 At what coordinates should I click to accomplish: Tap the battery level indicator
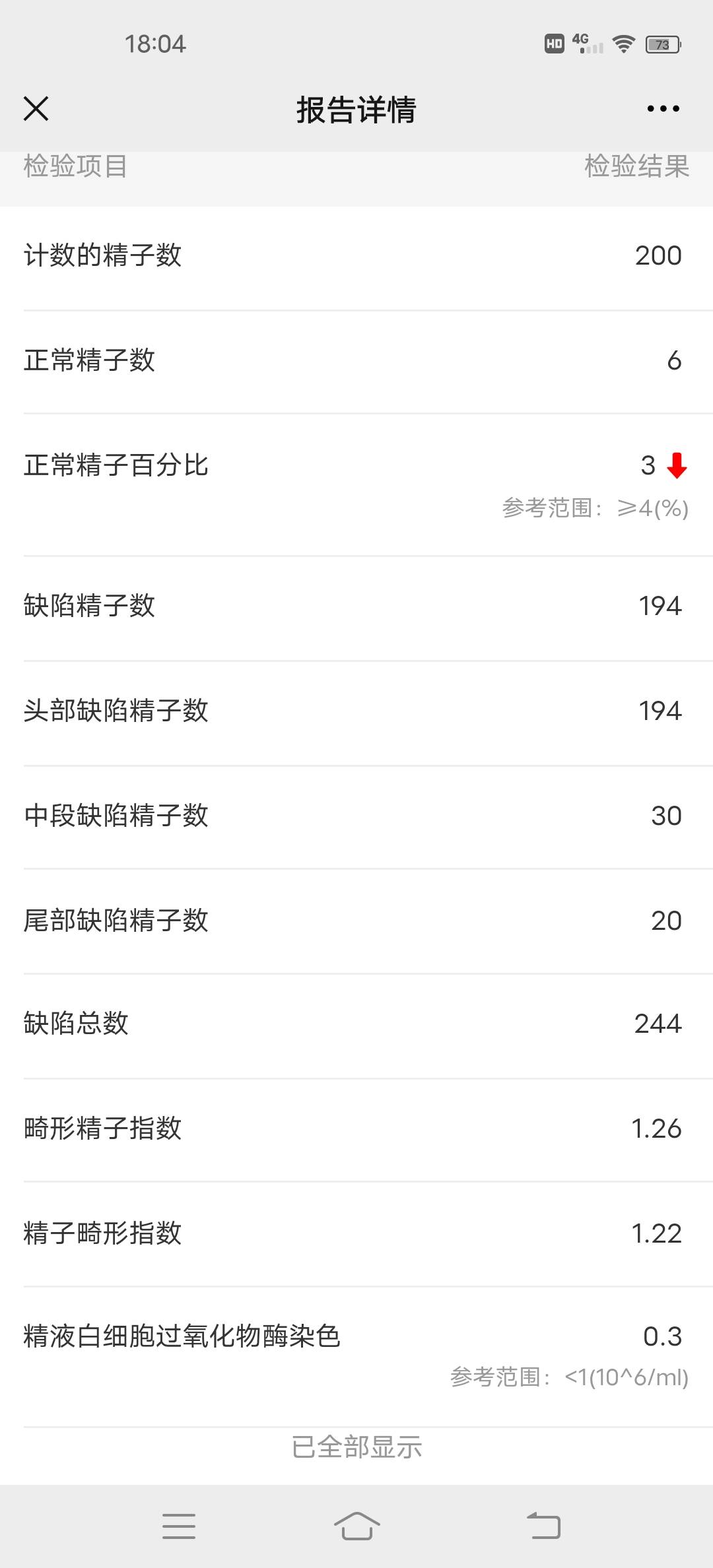tap(662, 44)
